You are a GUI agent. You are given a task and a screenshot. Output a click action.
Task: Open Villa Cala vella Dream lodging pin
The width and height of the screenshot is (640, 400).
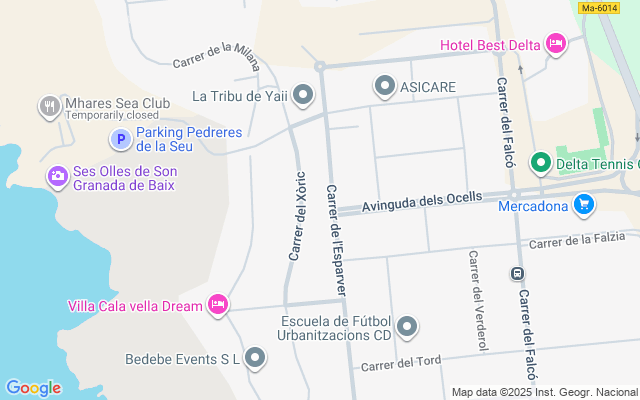click(218, 304)
